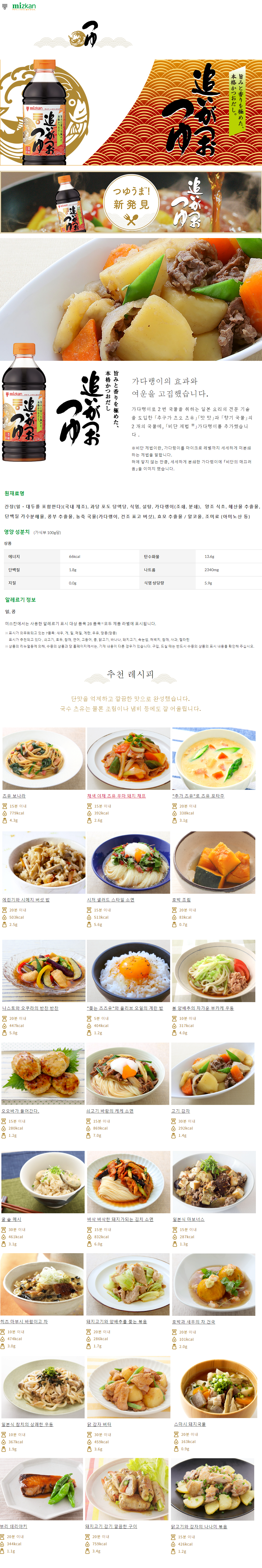Open the 부리 데리야키 recipe link
262x1568 pixels.
(13, 1527)
